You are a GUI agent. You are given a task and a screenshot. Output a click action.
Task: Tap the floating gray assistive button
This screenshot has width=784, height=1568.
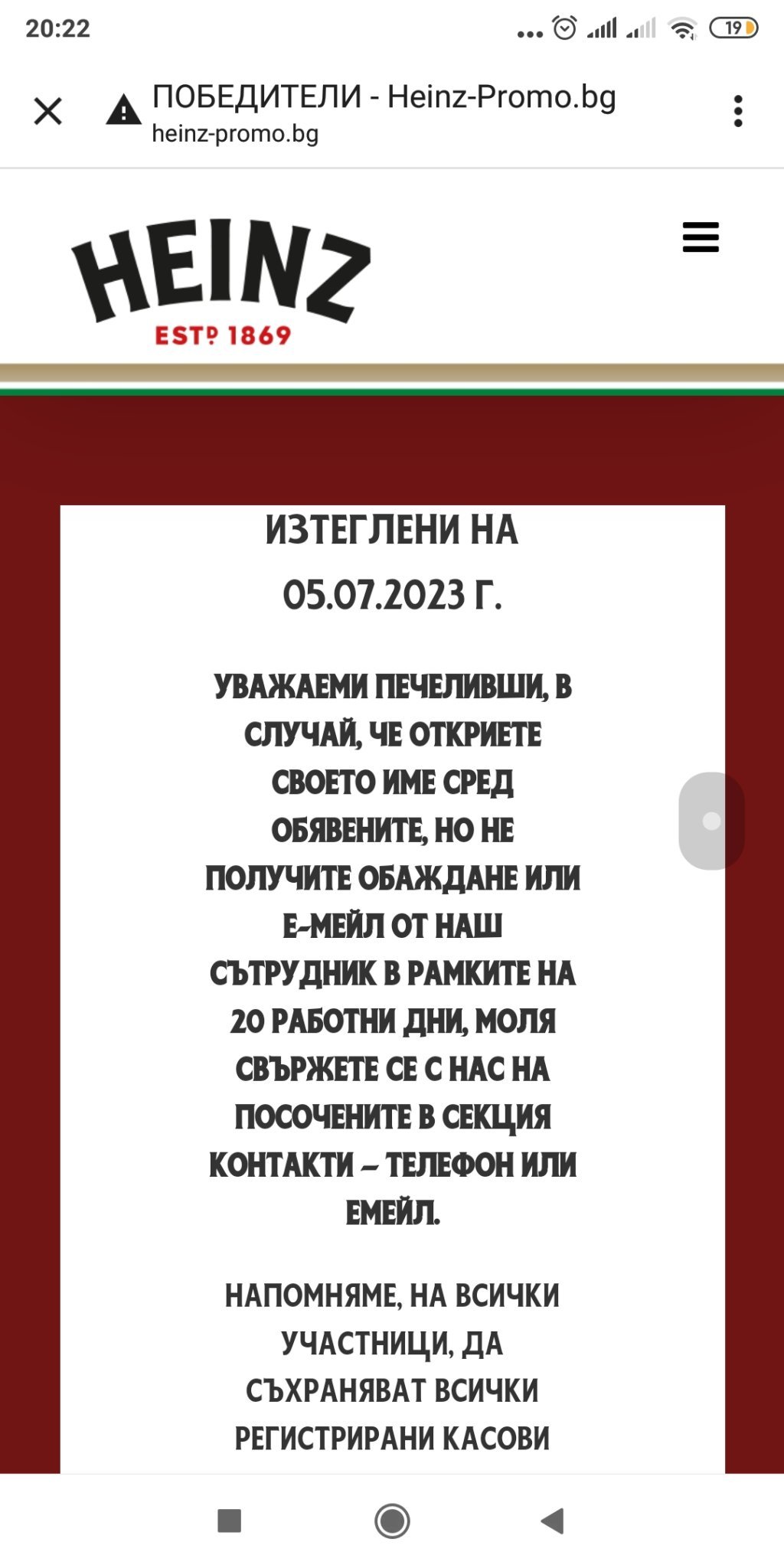pyautogui.click(x=711, y=821)
